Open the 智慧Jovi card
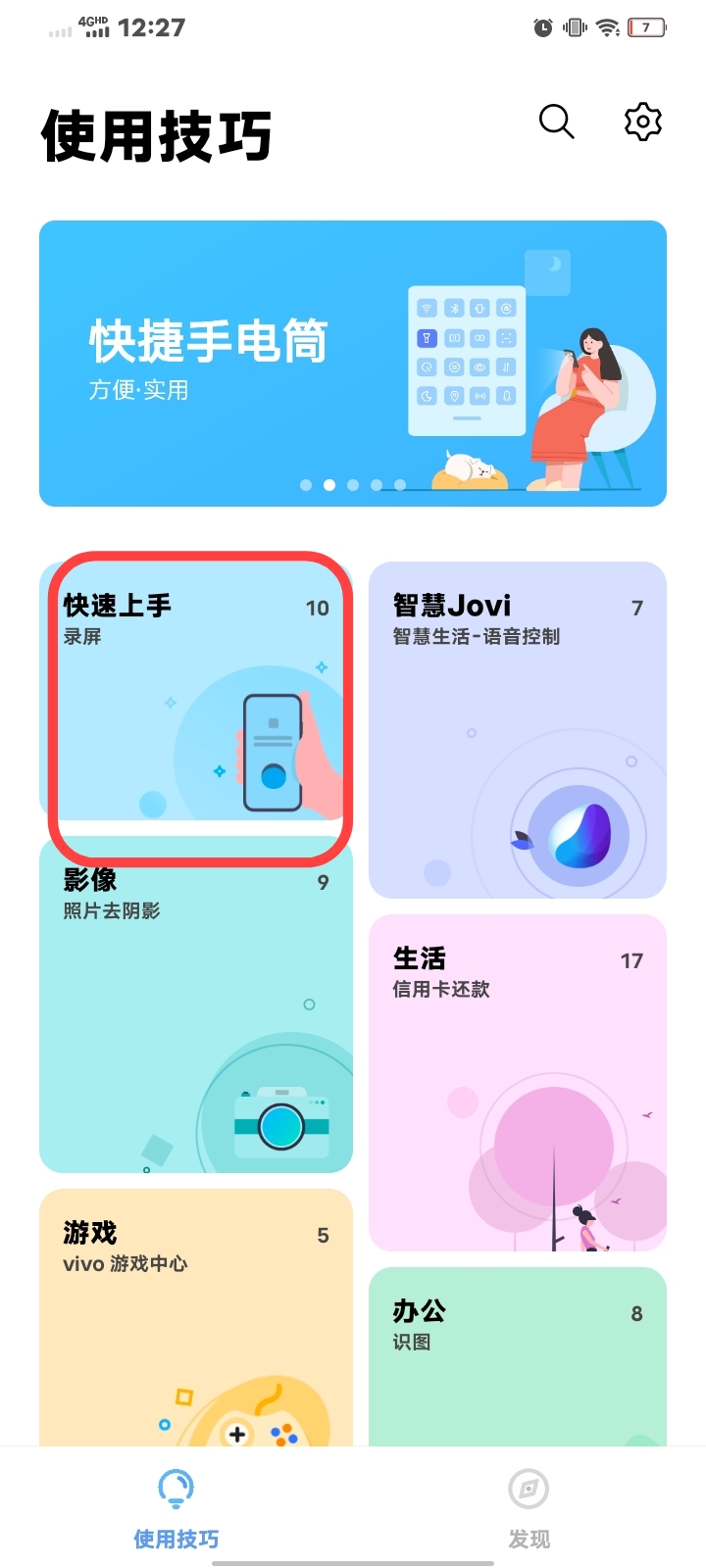 (518, 730)
